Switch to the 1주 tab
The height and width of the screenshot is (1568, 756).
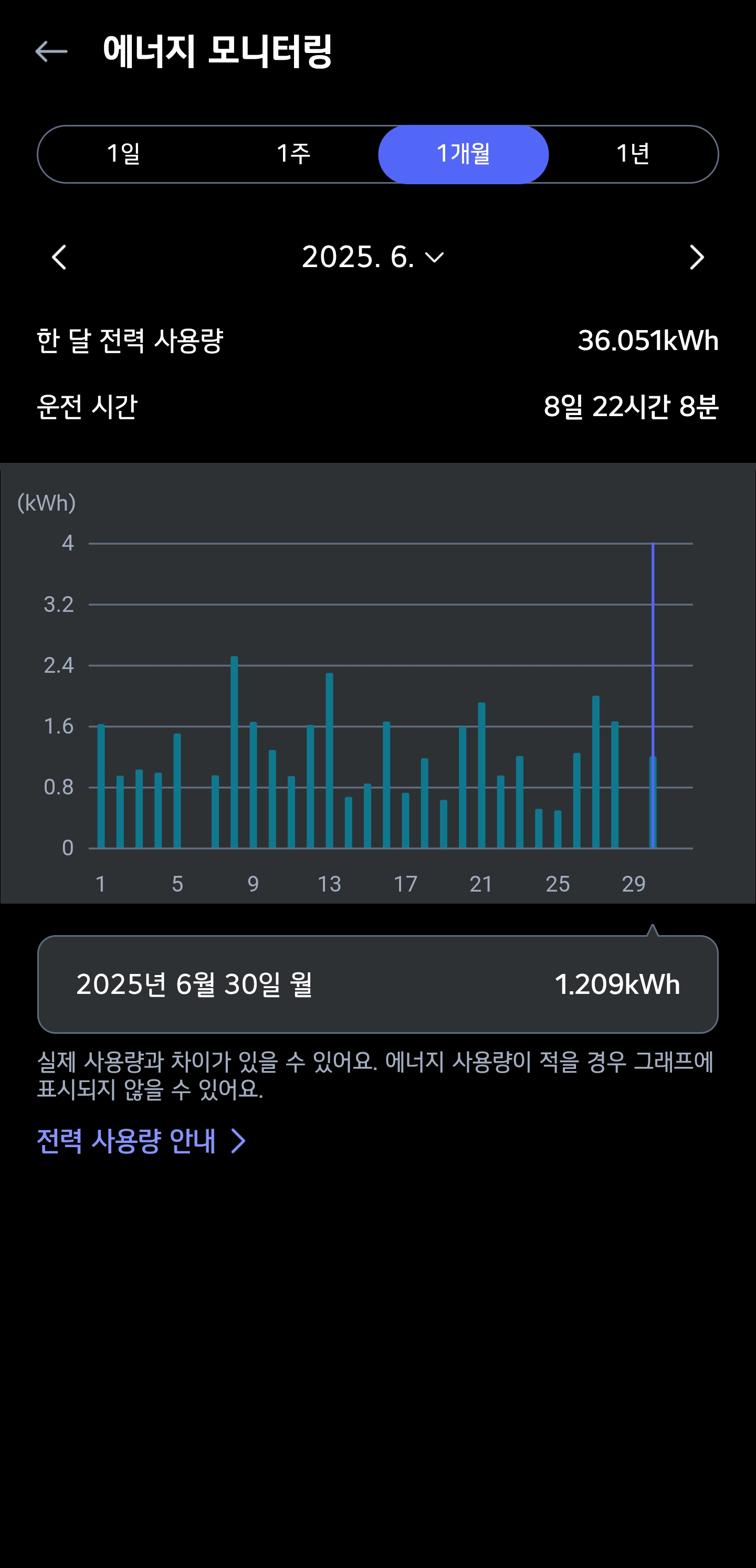pyautogui.click(x=293, y=154)
